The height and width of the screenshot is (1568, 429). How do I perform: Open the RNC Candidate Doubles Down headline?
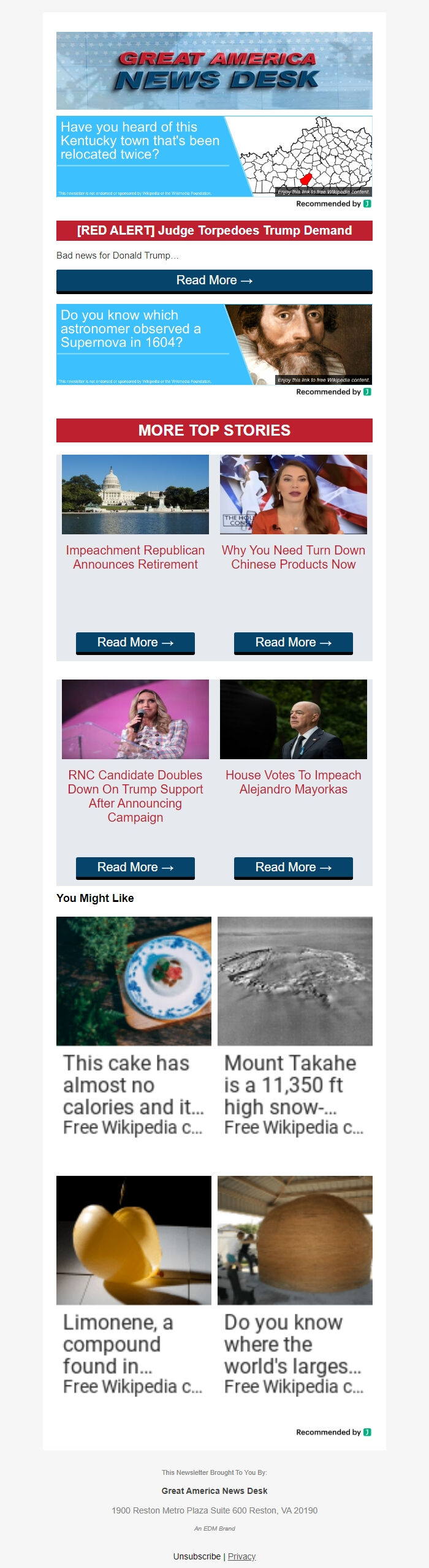tap(135, 795)
